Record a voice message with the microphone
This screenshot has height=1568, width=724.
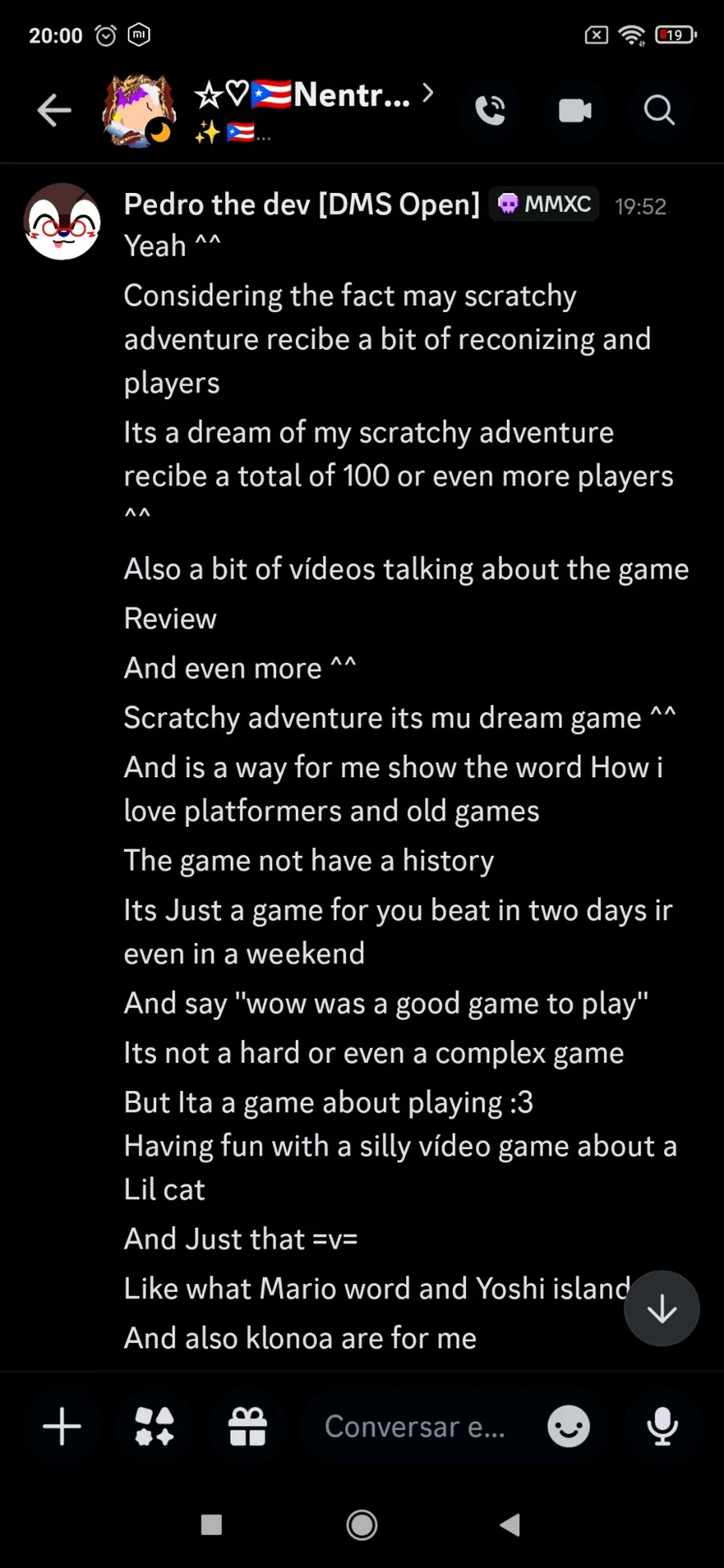662,1426
